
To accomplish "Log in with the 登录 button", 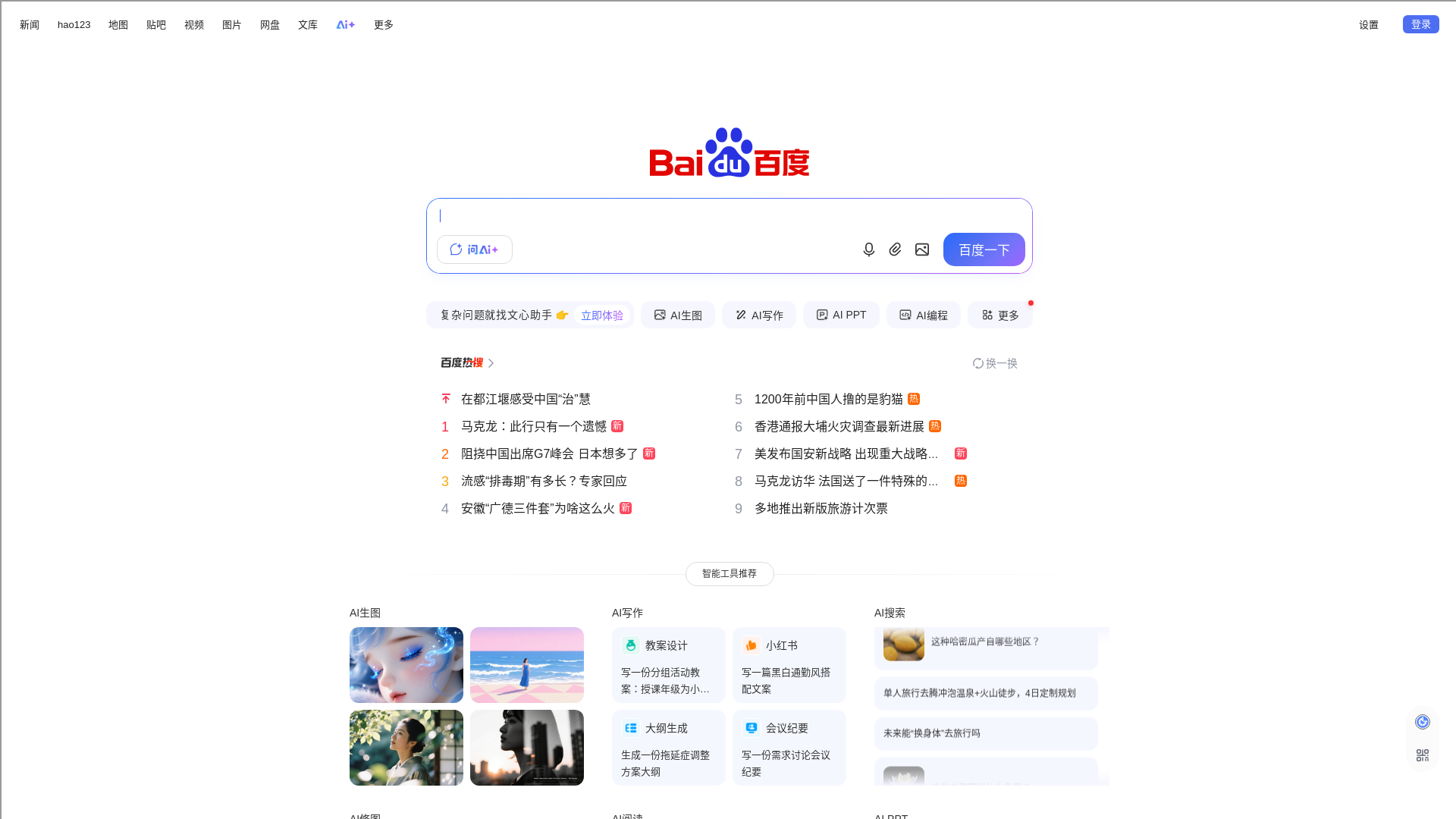I will coord(1420,24).
